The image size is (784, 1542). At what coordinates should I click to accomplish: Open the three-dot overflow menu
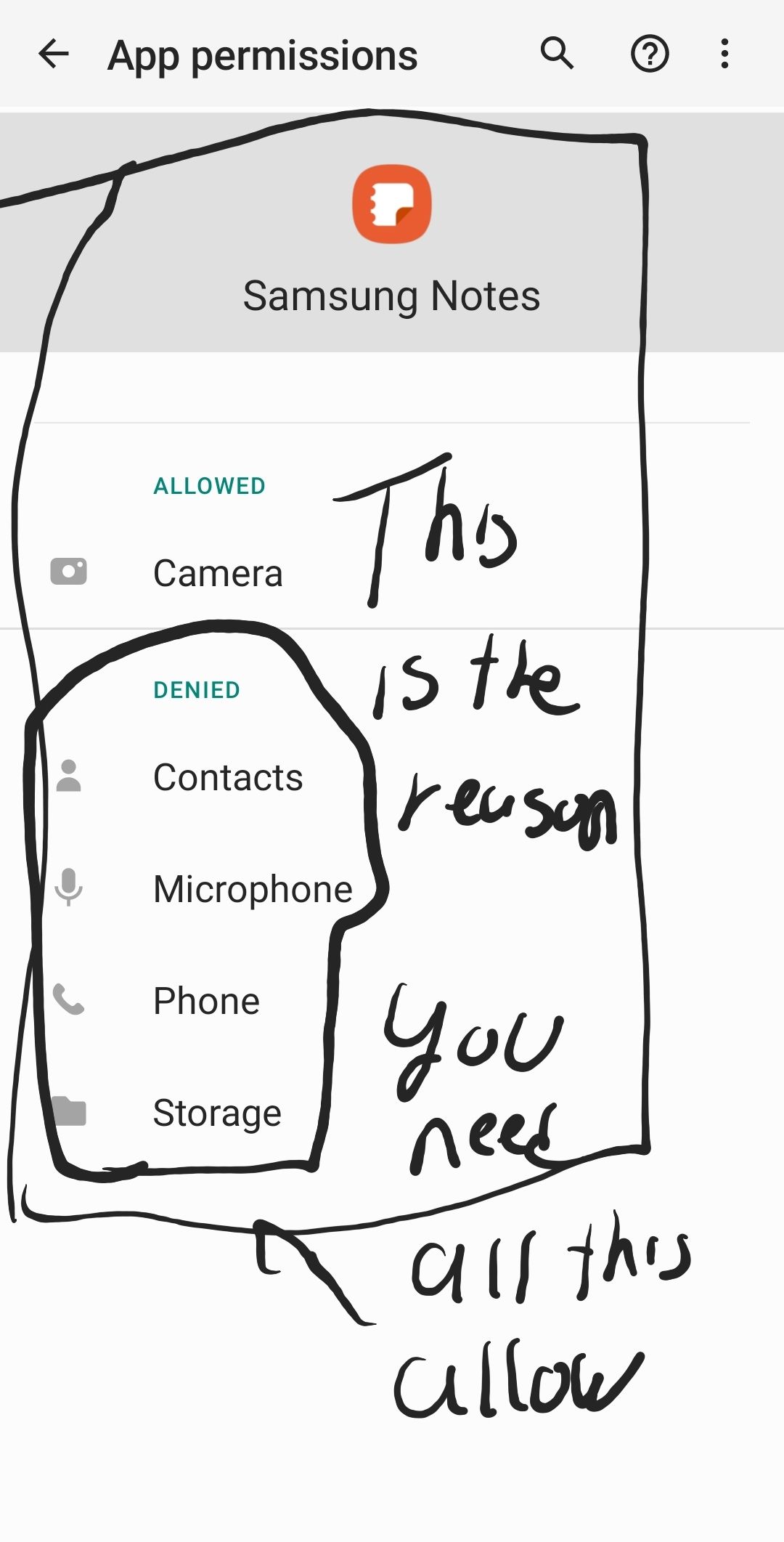[x=724, y=54]
